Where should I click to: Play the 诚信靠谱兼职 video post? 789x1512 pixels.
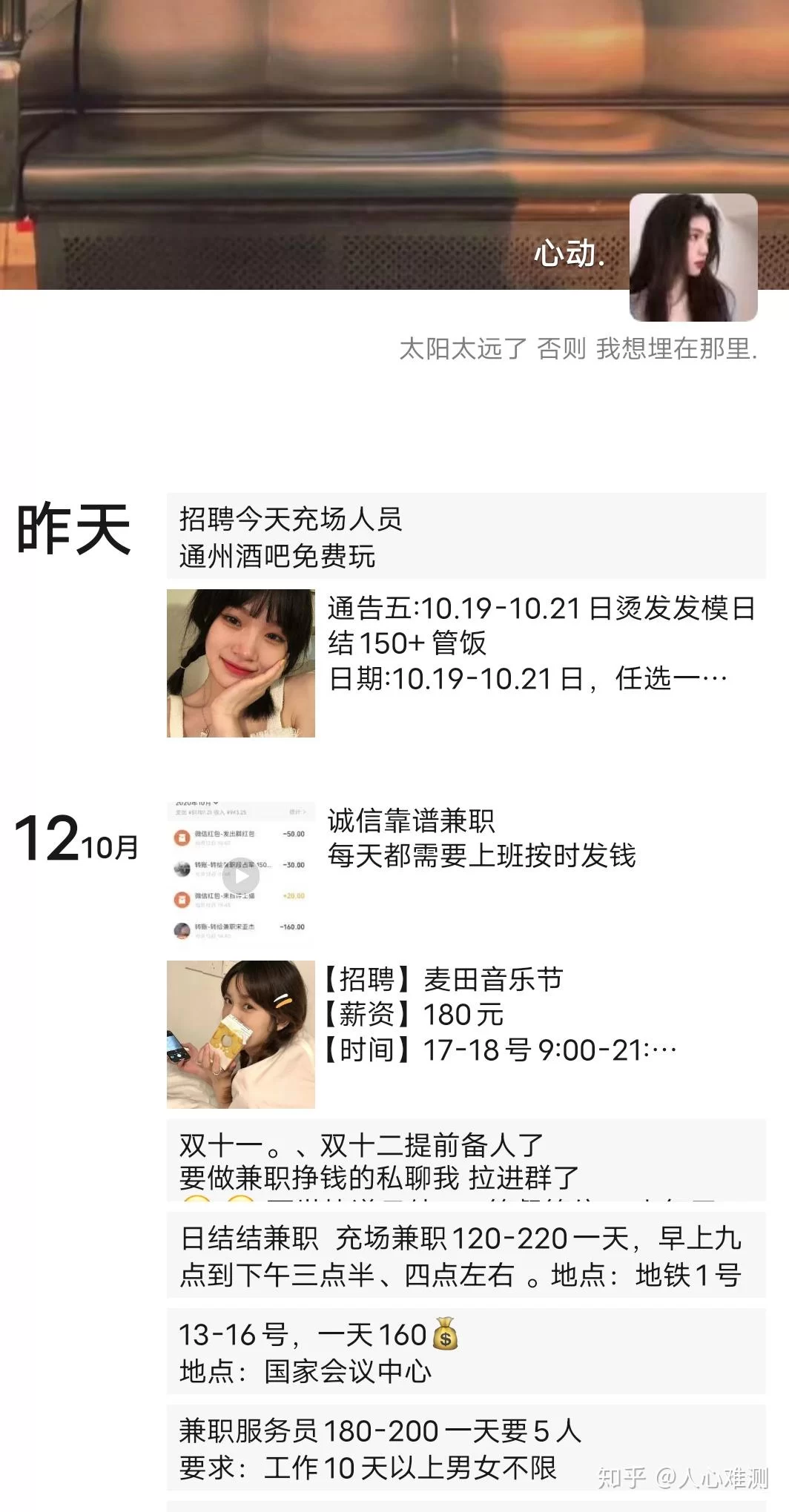click(x=241, y=878)
